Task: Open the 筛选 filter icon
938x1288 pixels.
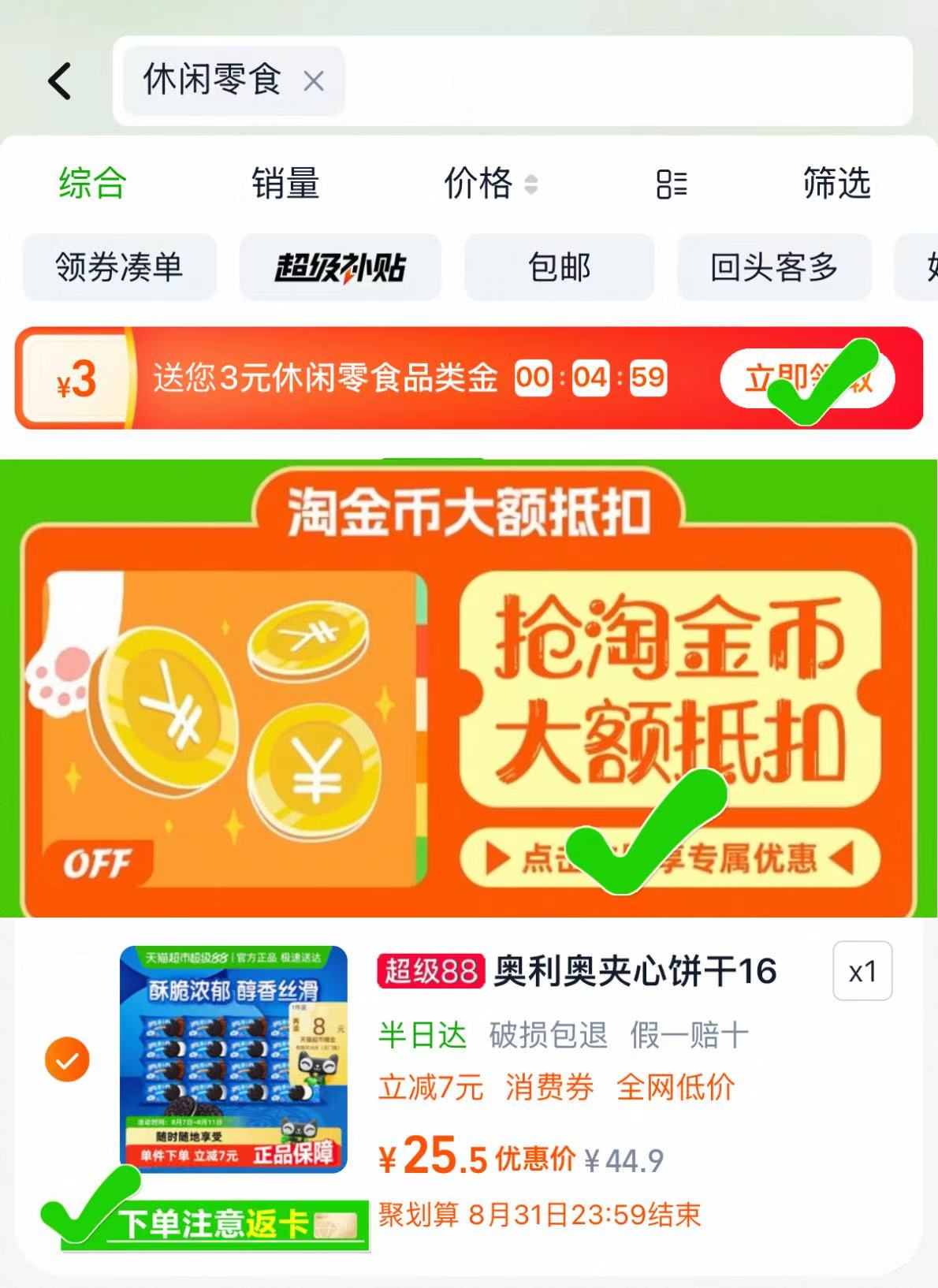Action: [x=838, y=184]
